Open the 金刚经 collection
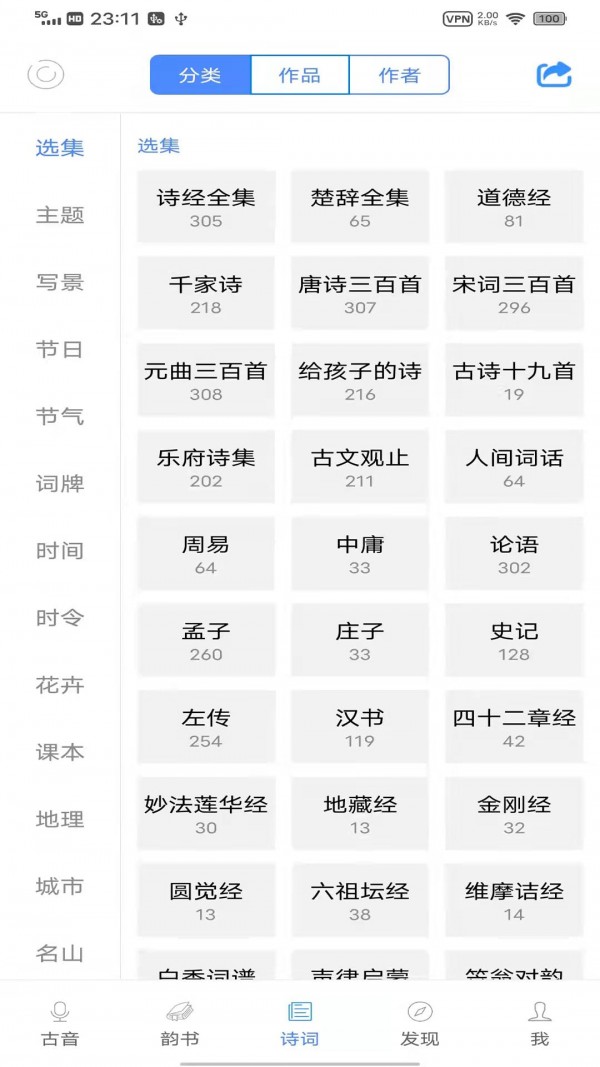Viewport: 600px width, 1067px height. pyautogui.click(x=514, y=814)
